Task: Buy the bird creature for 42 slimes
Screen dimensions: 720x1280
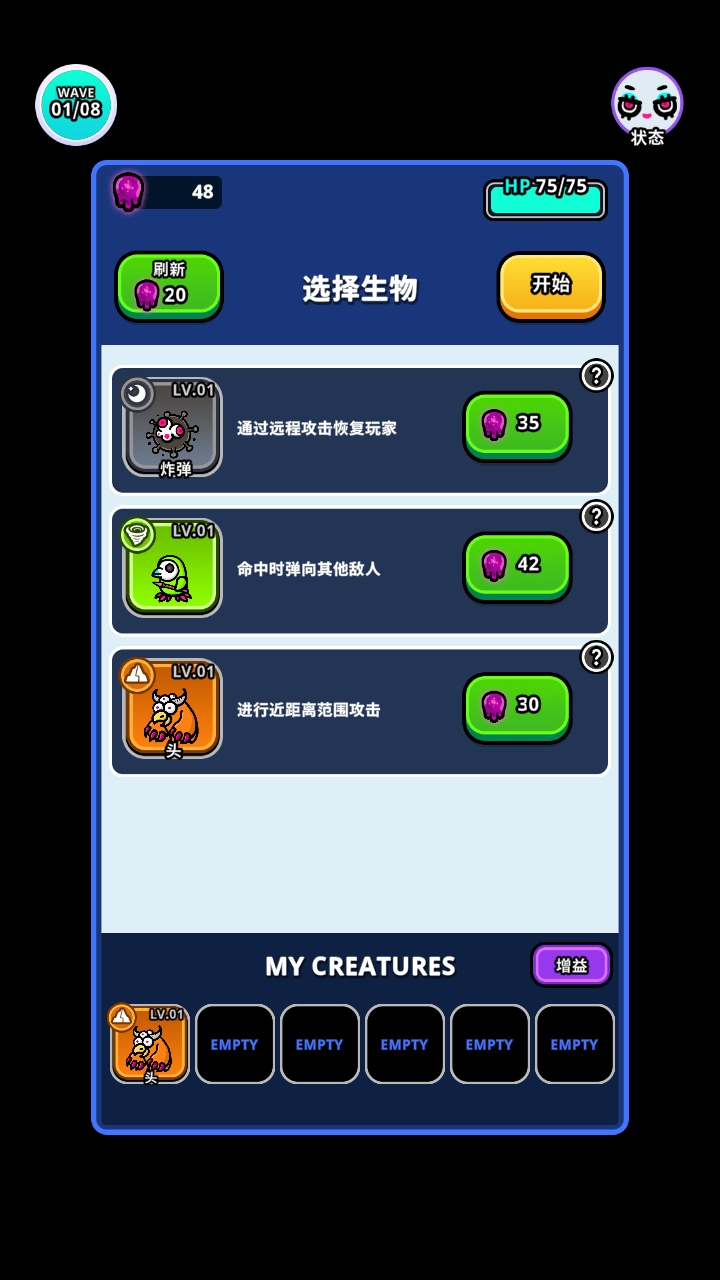Action: tap(516, 565)
